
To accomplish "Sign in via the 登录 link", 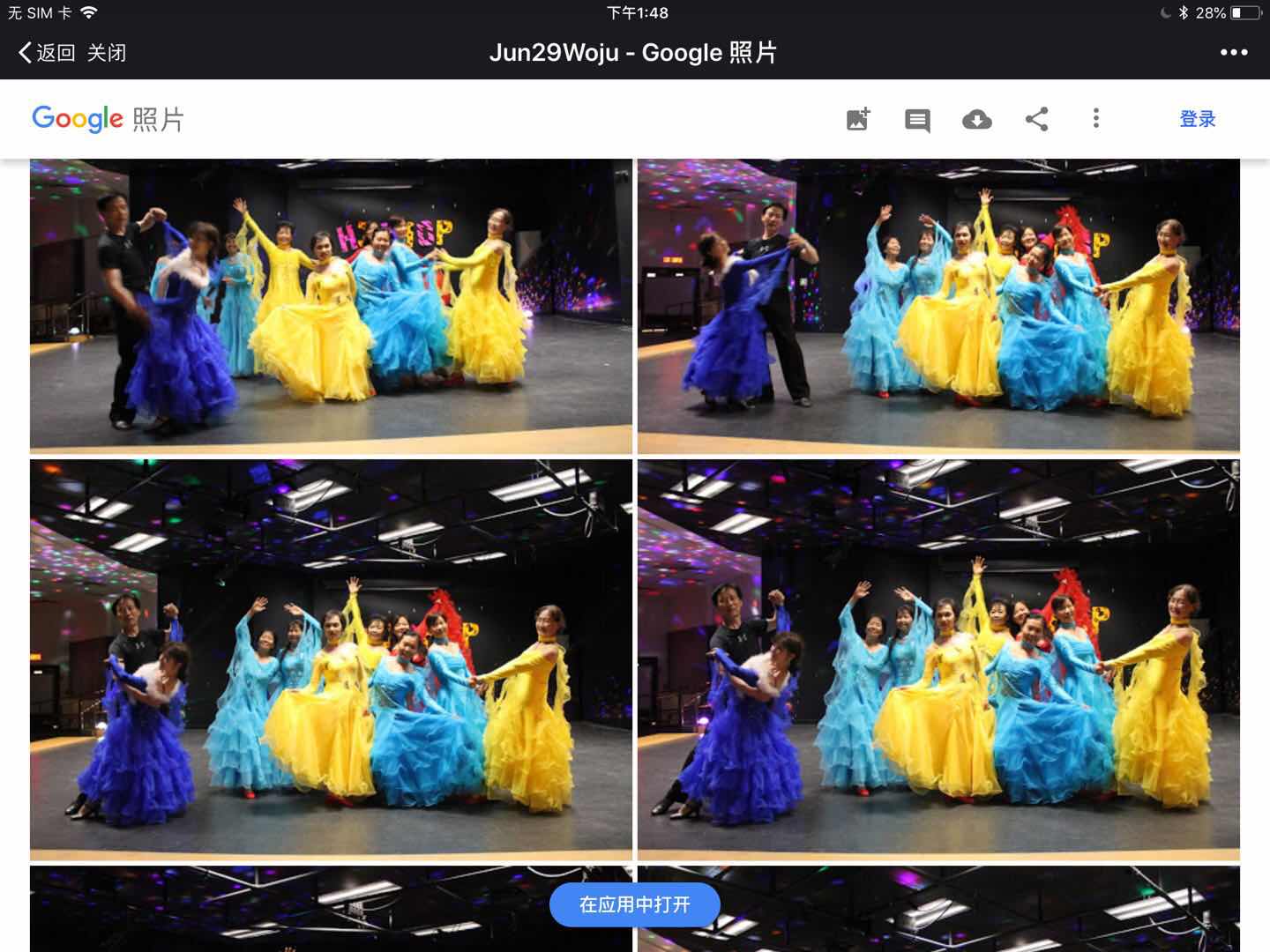I will tap(1197, 119).
